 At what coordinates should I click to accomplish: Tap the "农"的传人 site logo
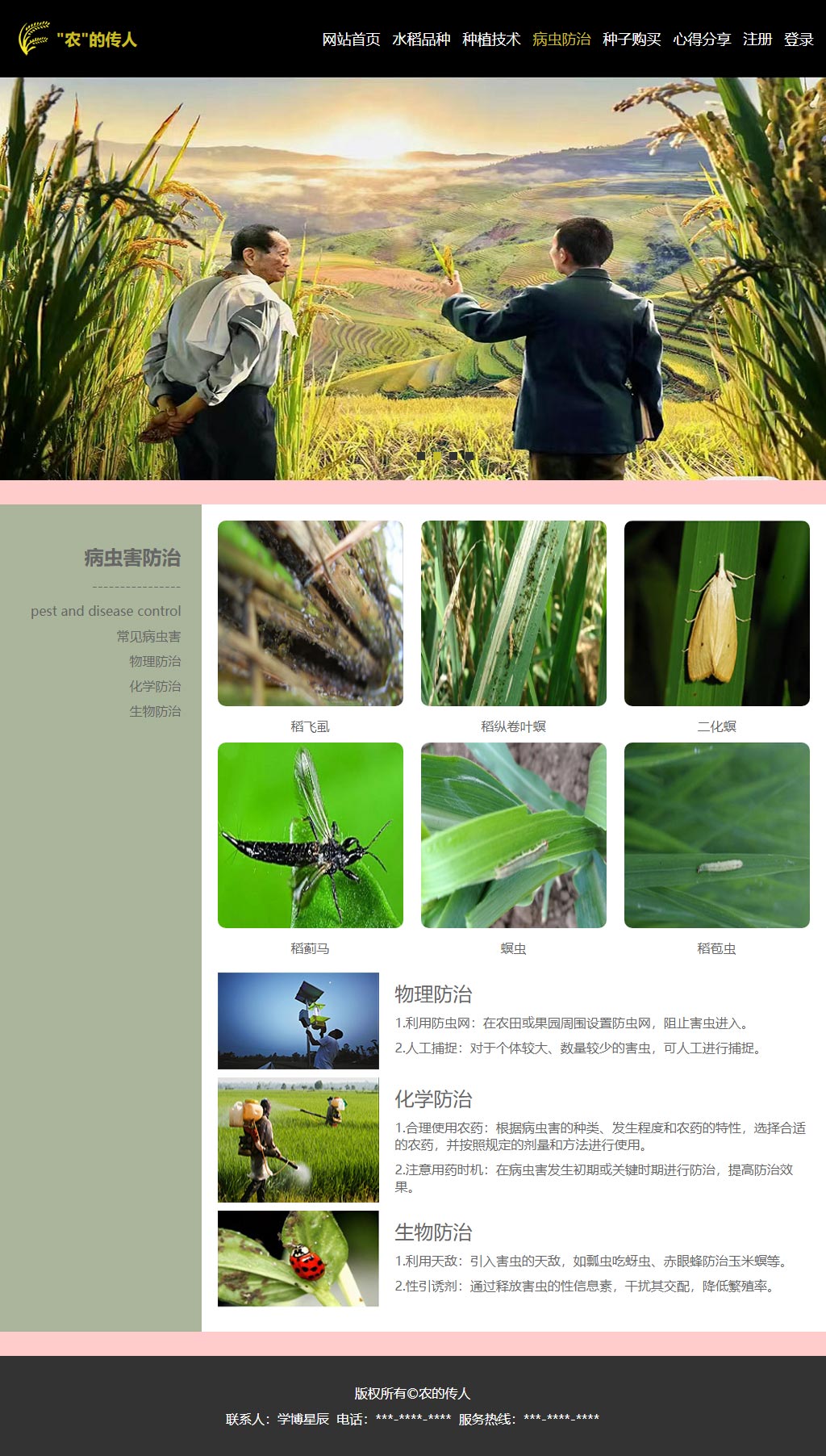(x=77, y=39)
